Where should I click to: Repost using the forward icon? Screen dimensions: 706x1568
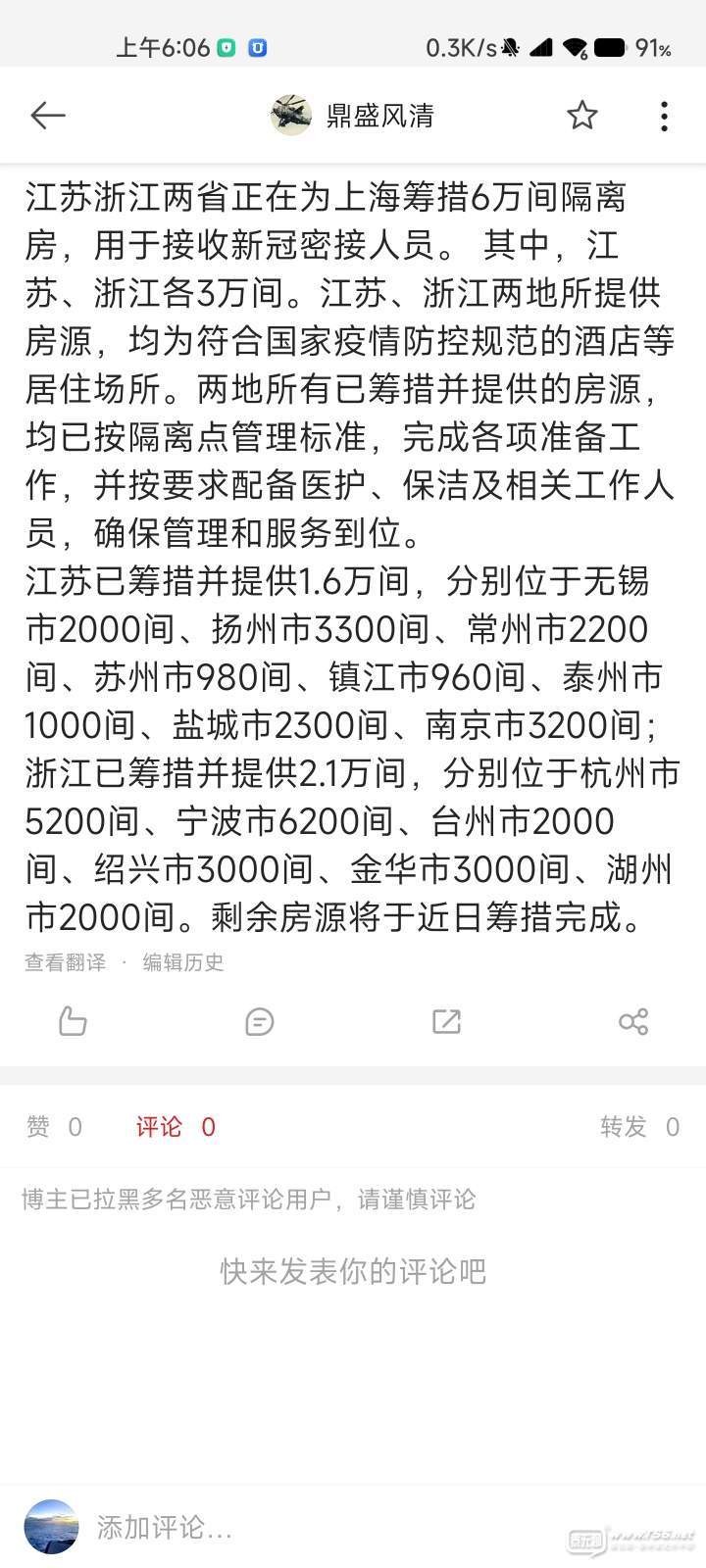(x=446, y=1021)
